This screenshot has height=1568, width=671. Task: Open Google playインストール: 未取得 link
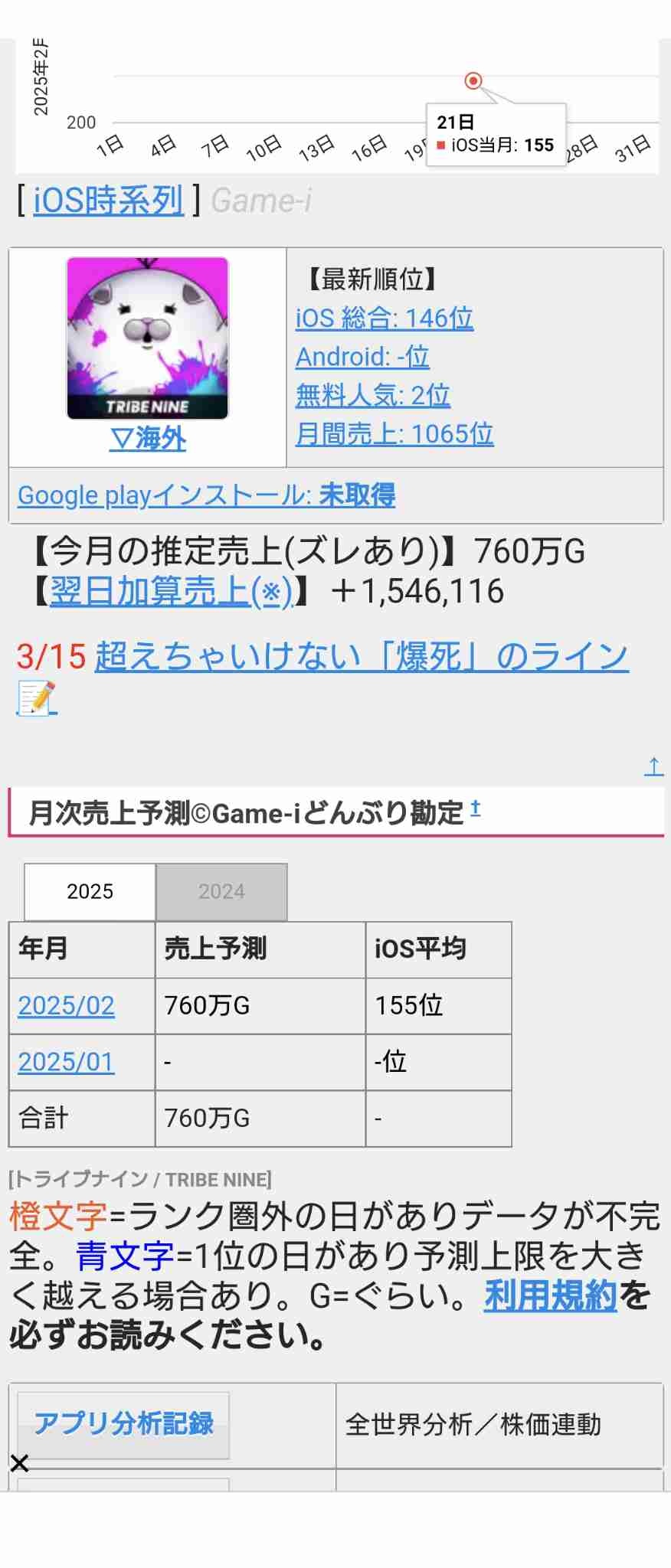pos(206,495)
